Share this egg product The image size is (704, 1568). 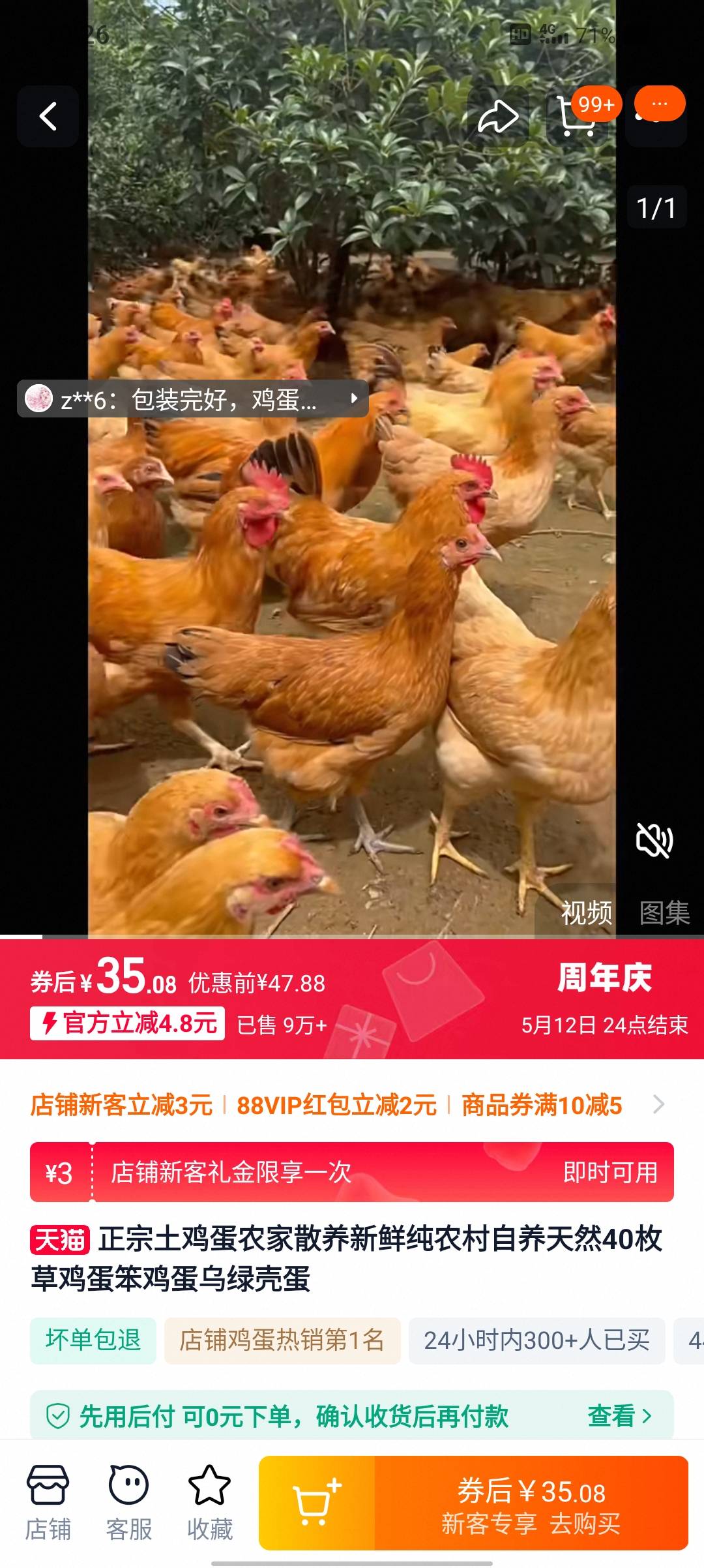pyautogui.click(x=498, y=117)
